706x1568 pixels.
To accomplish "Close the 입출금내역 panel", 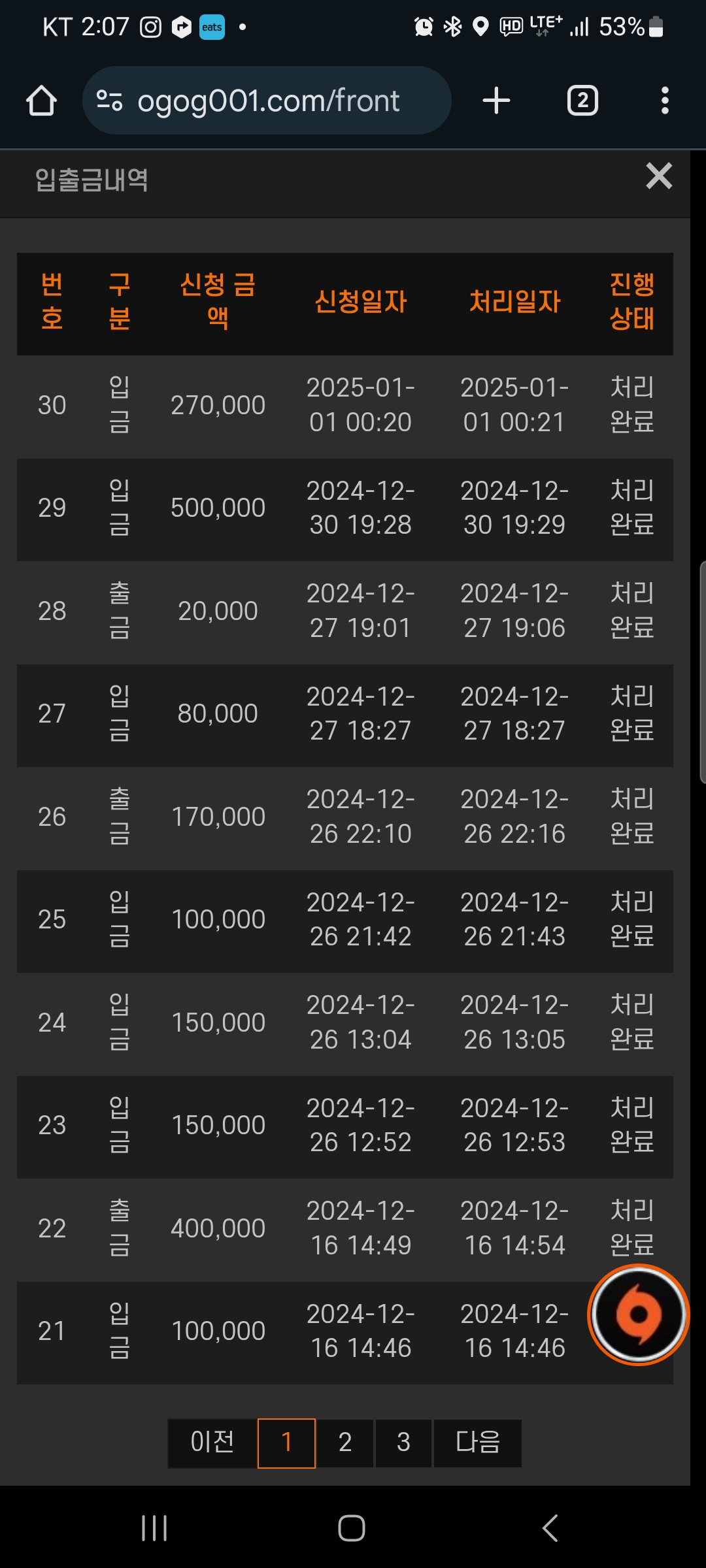I will pos(658,176).
